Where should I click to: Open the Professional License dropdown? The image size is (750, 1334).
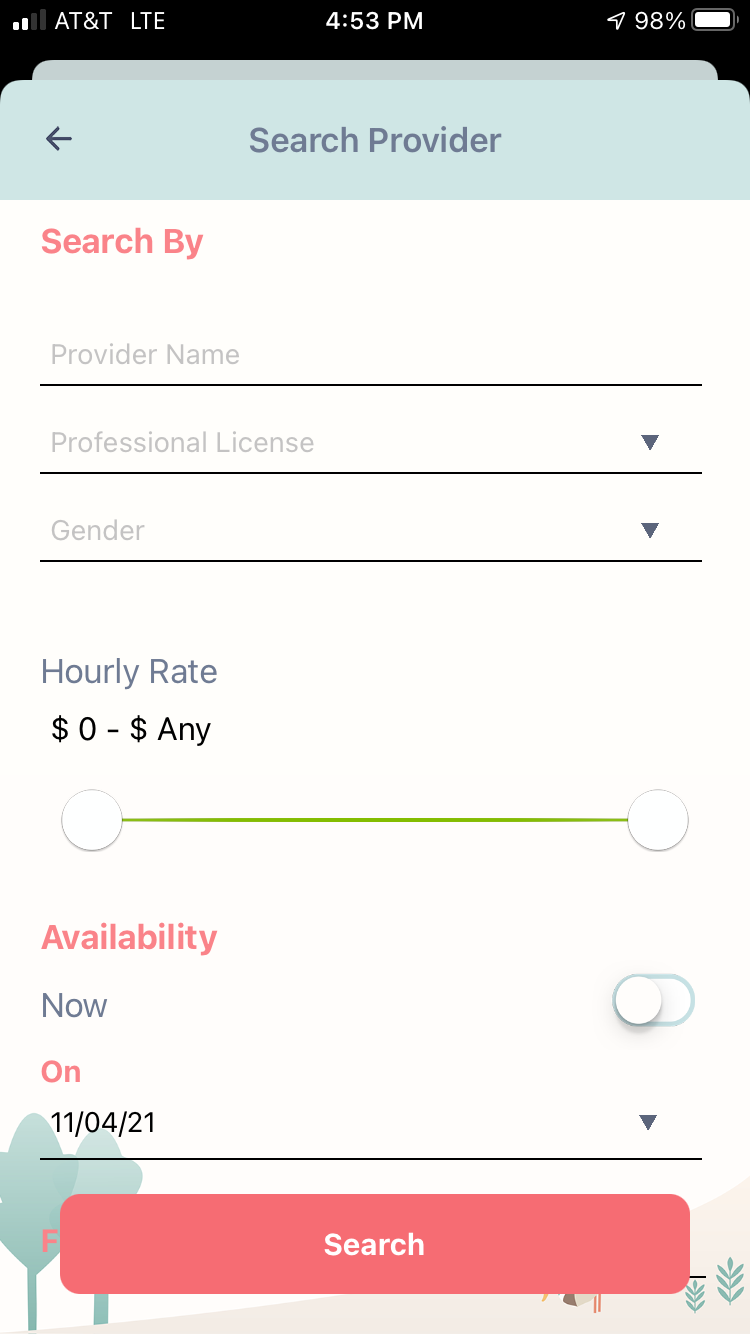point(371,443)
